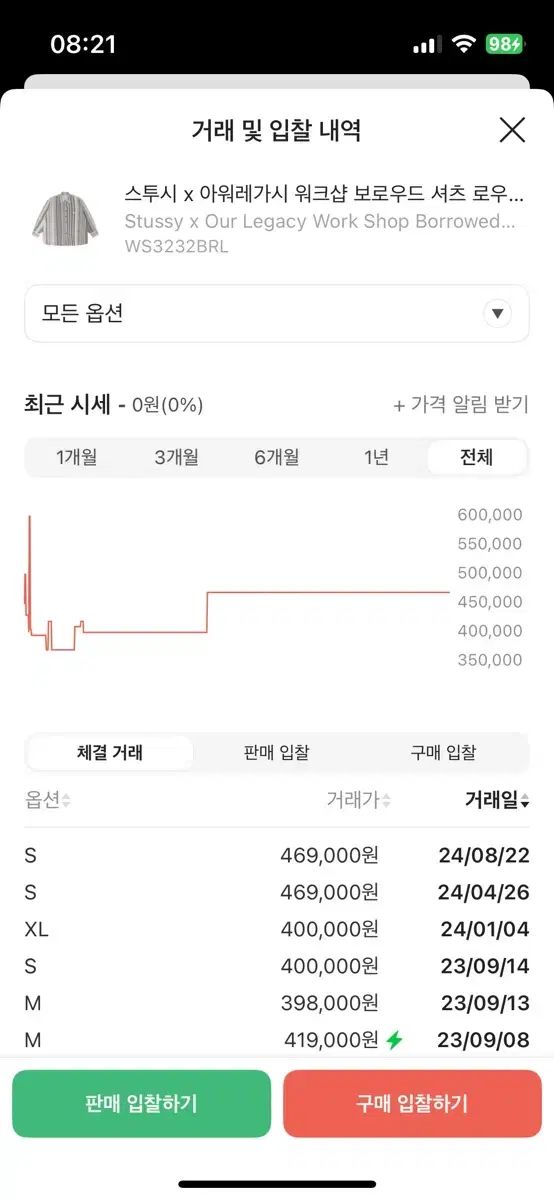Tap 가격 알림 받기 link
This screenshot has height=1200, width=554.
click(461, 405)
